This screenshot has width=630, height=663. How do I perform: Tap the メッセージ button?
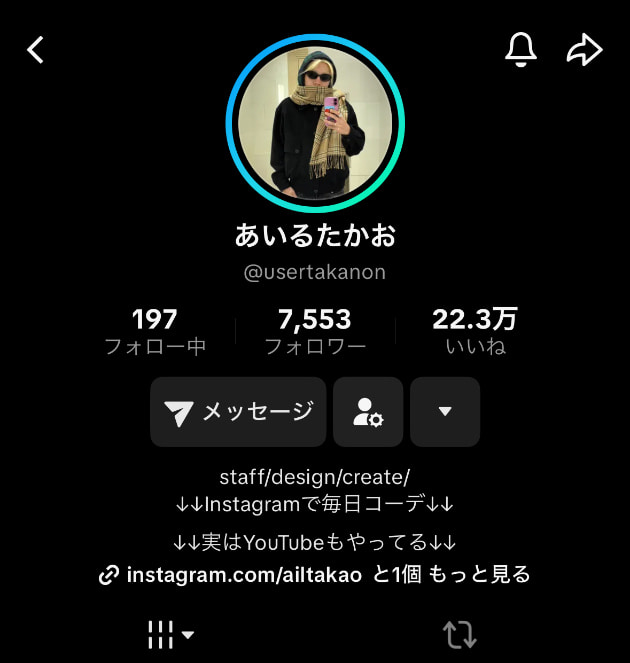[x=238, y=411]
